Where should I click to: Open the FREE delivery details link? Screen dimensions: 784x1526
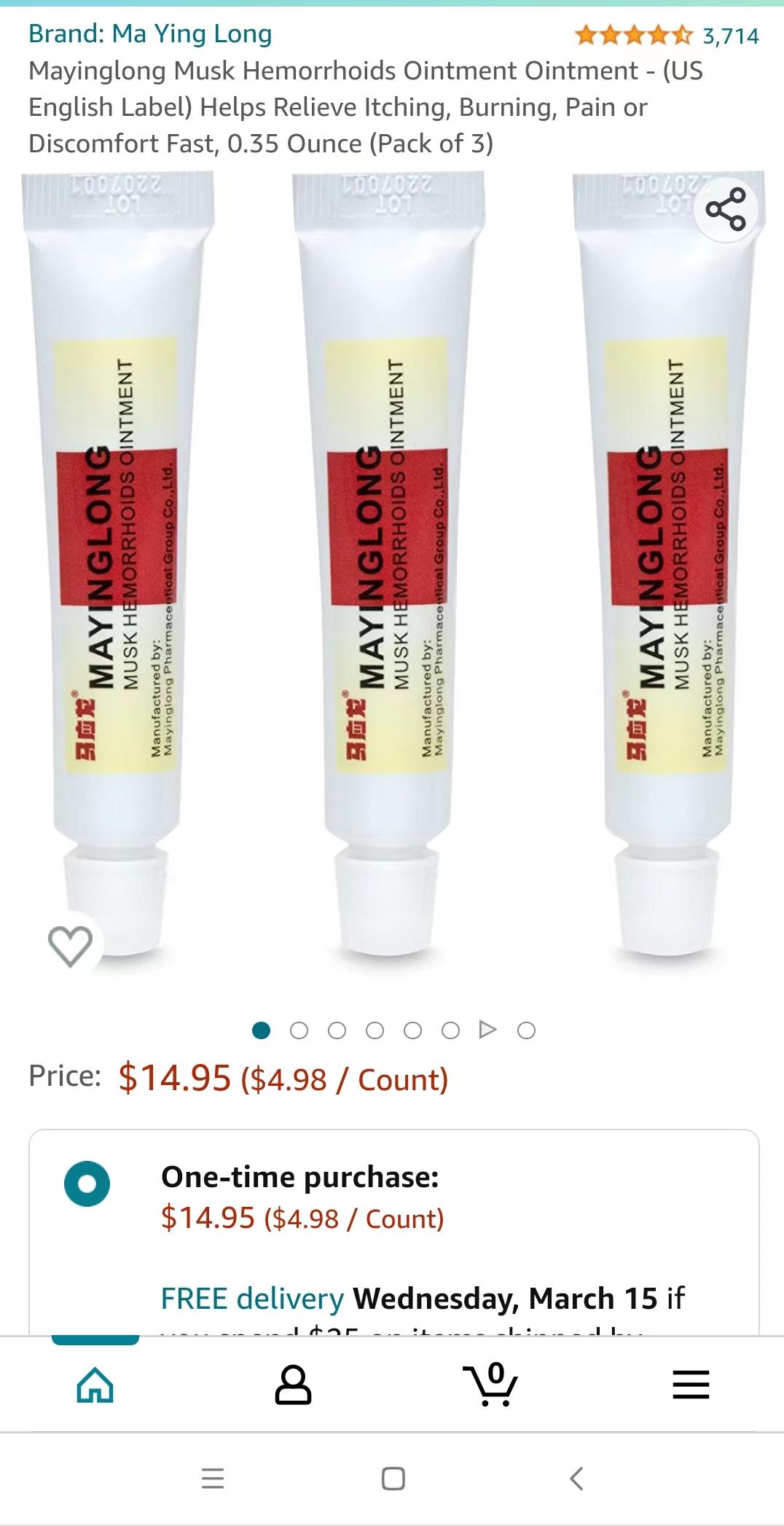pyautogui.click(x=252, y=1299)
